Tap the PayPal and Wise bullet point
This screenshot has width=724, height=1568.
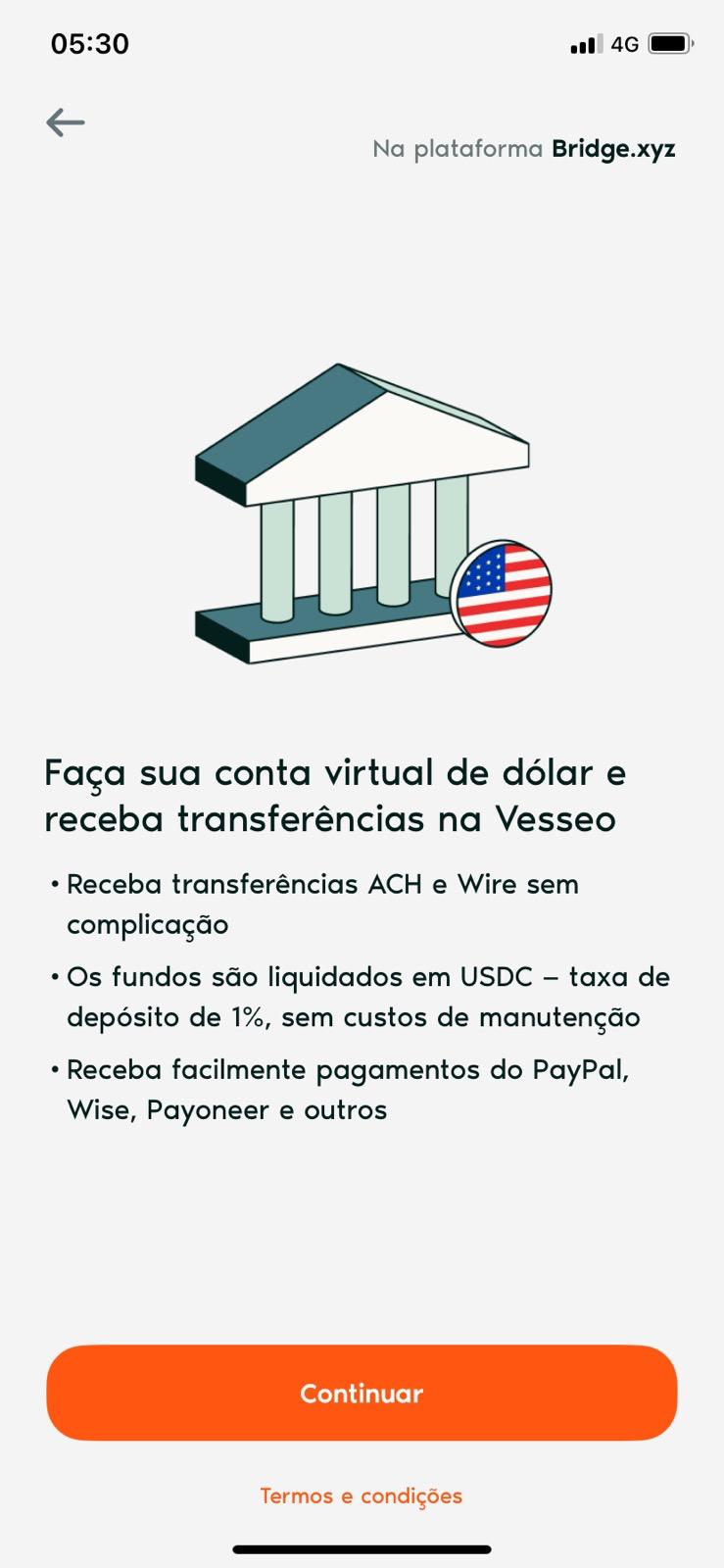(x=348, y=1089)
